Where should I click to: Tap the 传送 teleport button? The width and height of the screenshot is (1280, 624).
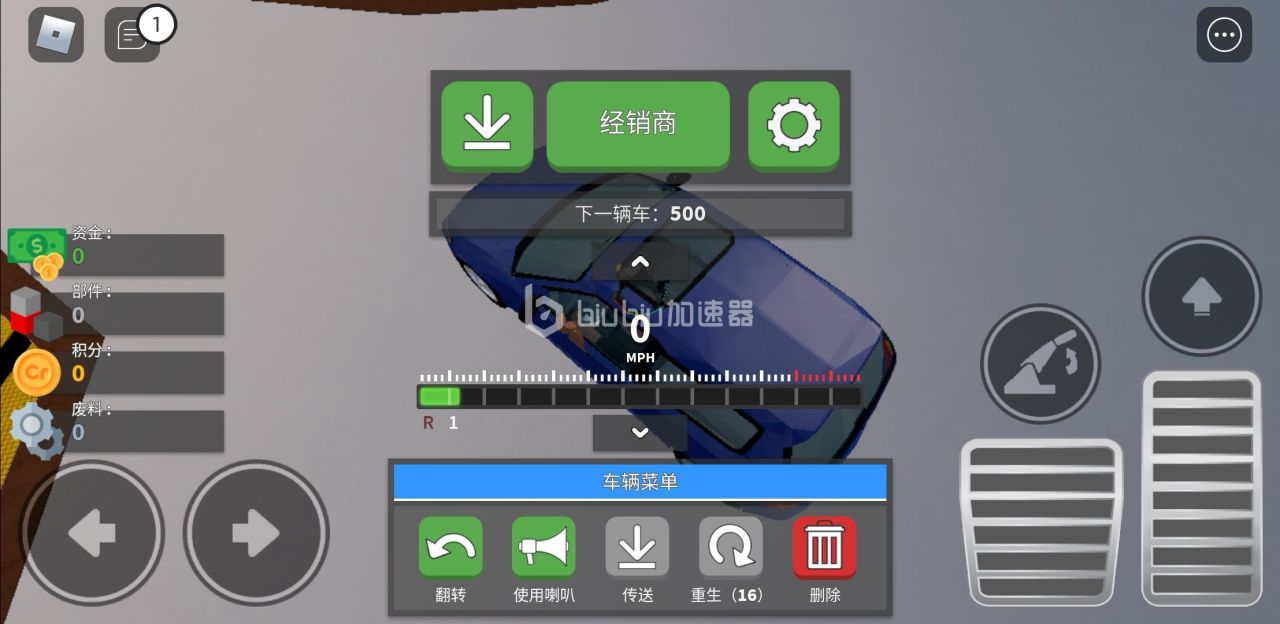click(x=637, y=548)
